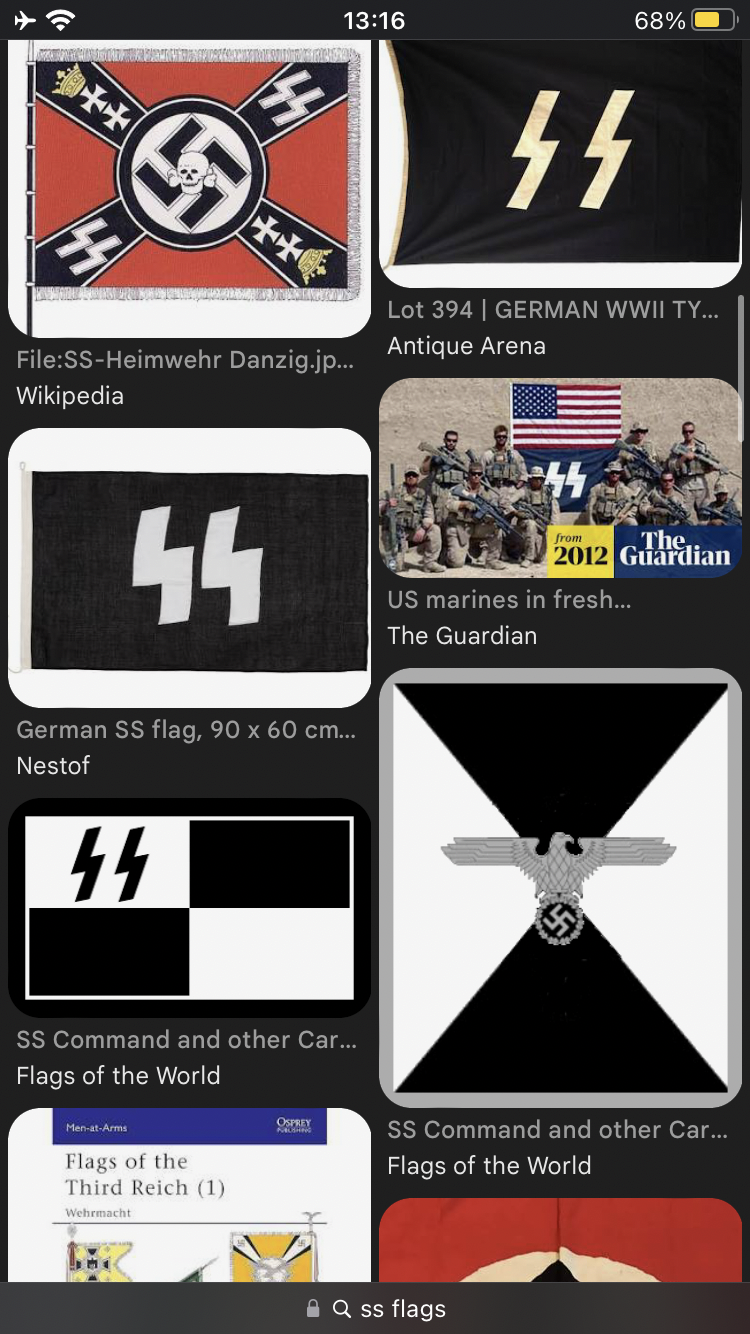
Task: Open the Wikipedia SS-Heimwehr Danzig image result
Action: pyautogui.click(x=189, y=188)
